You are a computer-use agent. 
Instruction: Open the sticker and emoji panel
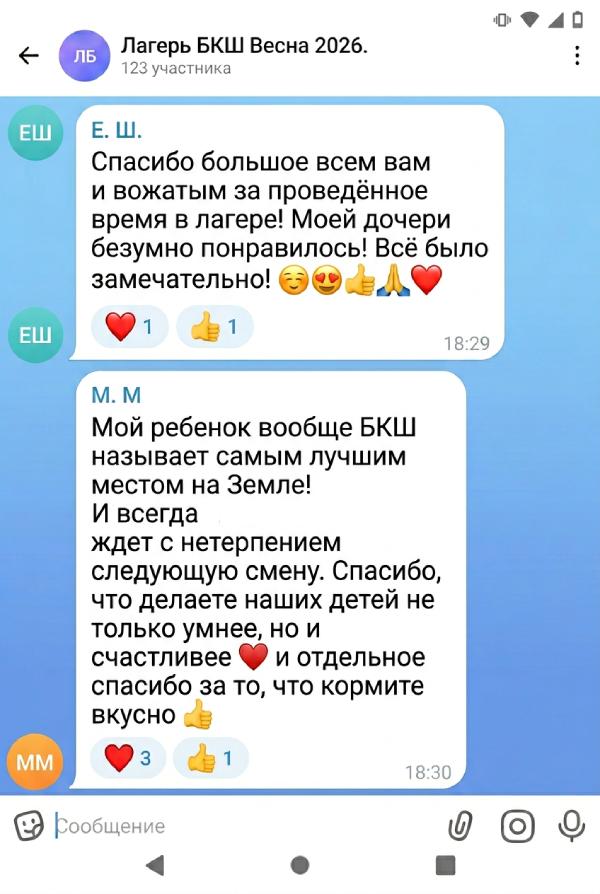click(x=29, y=826)
